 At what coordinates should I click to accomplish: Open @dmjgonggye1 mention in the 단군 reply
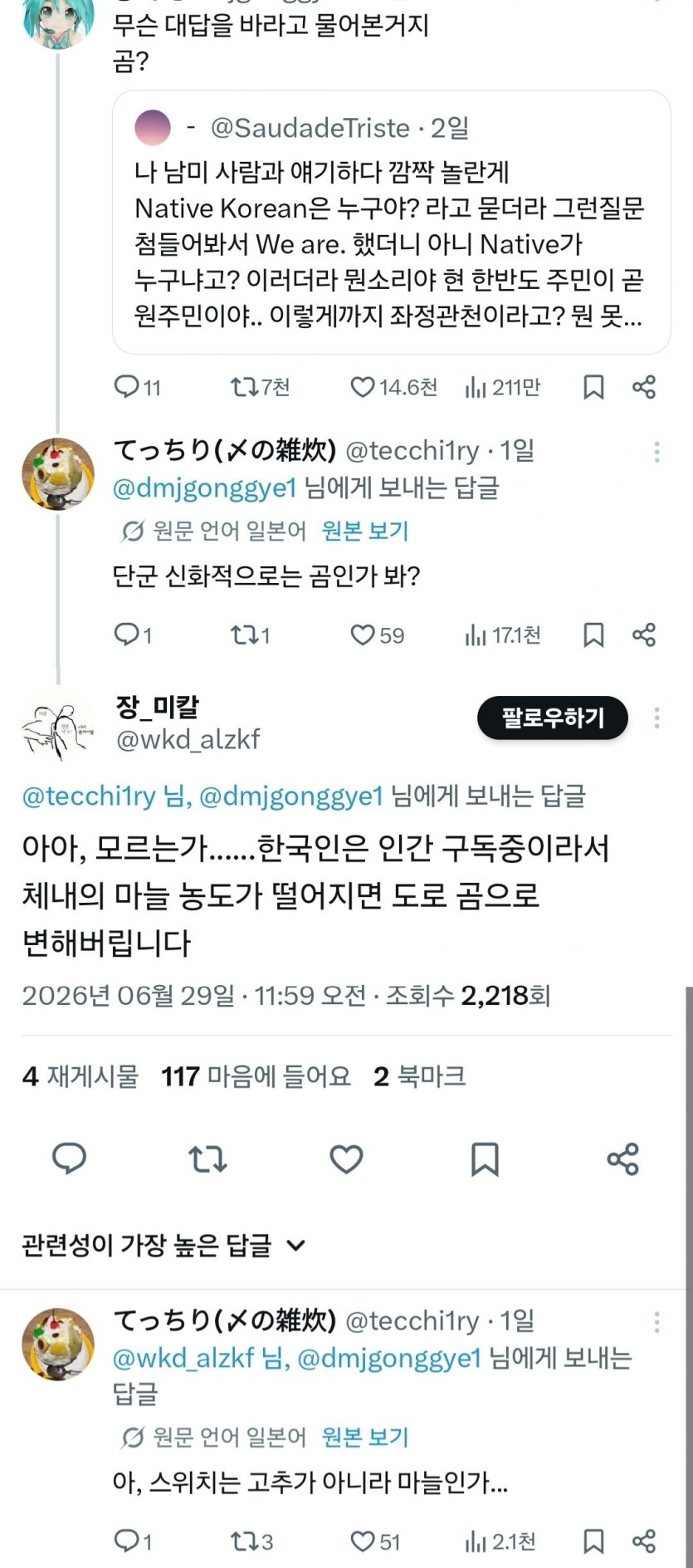point(204,488)
